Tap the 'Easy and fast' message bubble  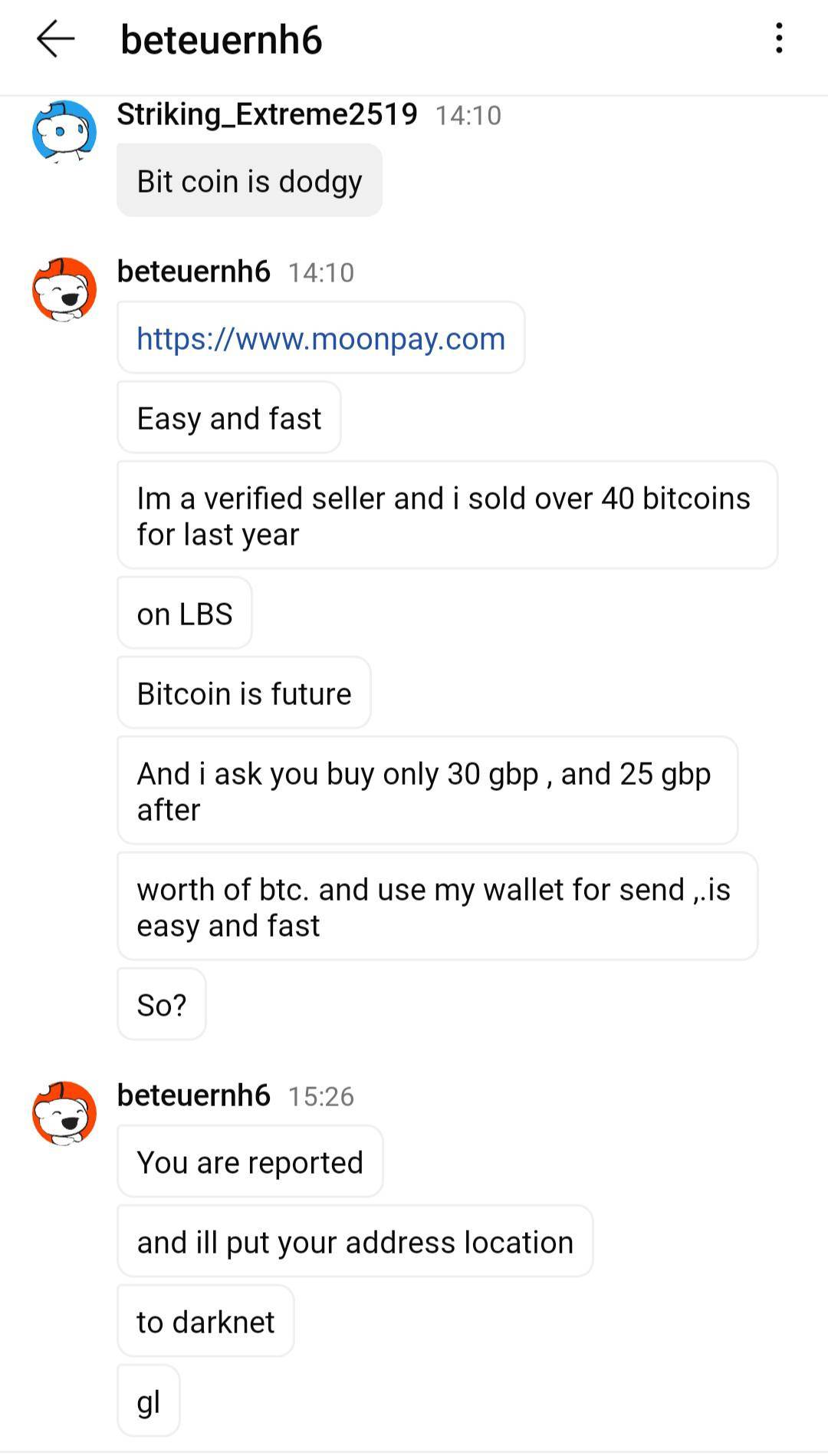pos(228,417)
